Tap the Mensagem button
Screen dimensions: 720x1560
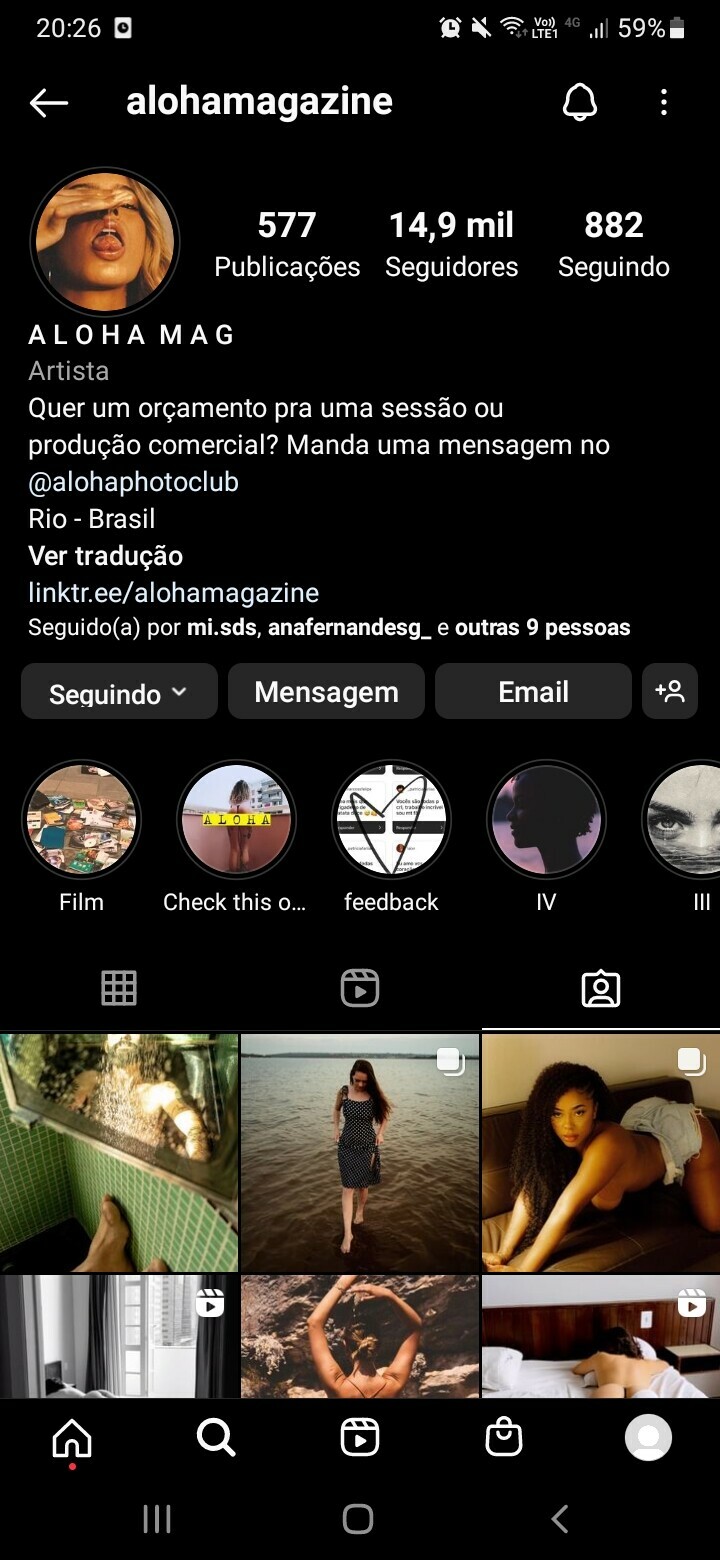(326, 692)
